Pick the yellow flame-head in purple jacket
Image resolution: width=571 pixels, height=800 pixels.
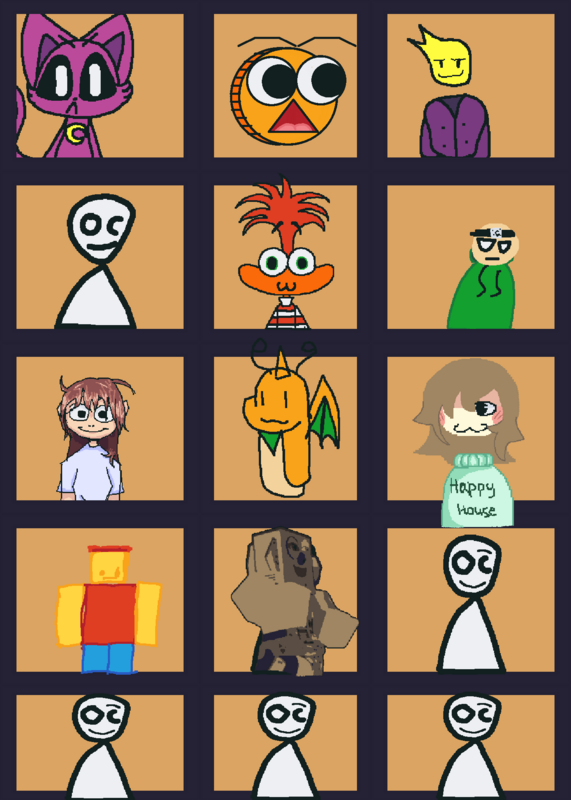(x=470, y=85)
